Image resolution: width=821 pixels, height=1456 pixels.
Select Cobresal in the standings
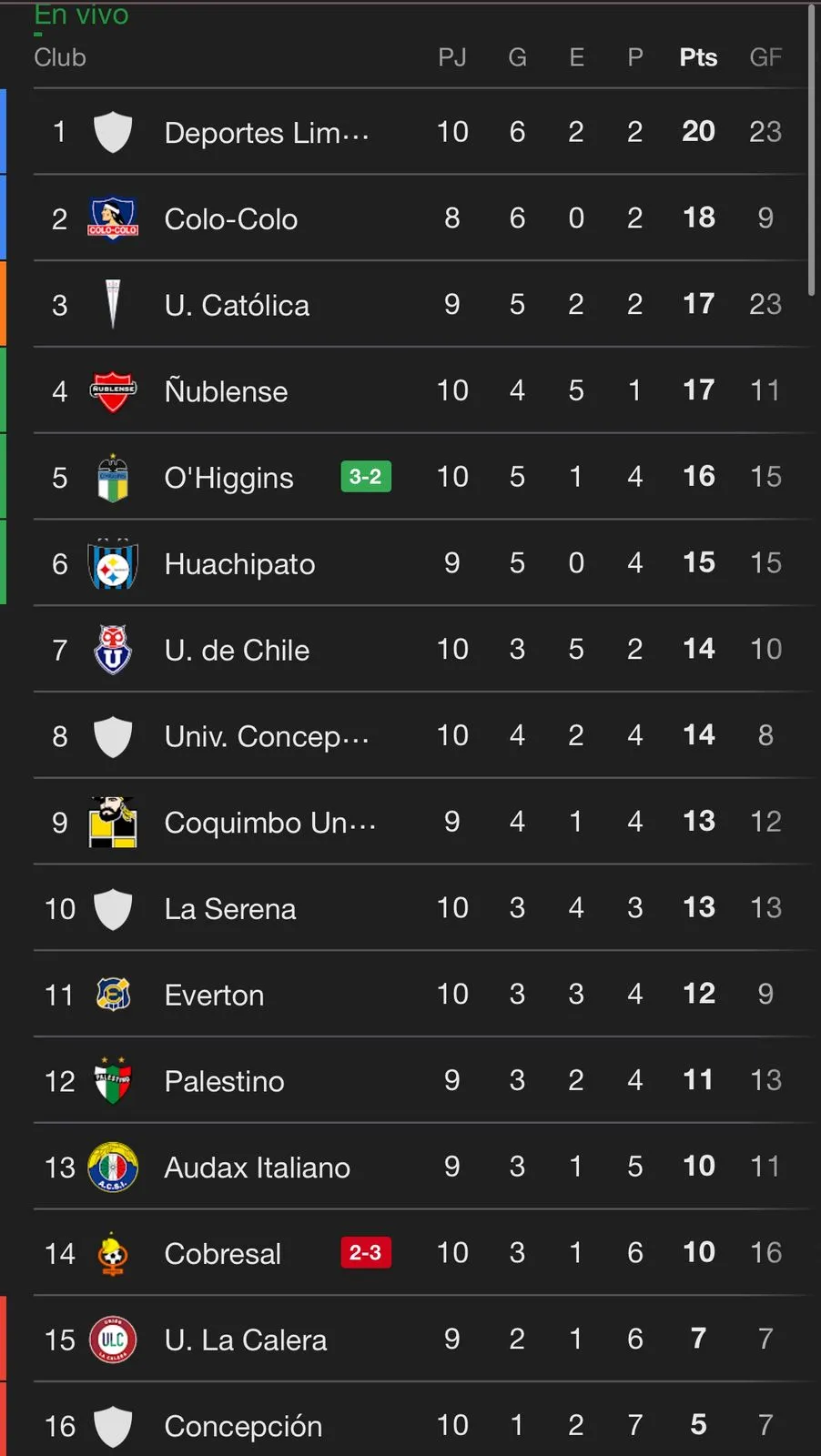coord(222,1254)
